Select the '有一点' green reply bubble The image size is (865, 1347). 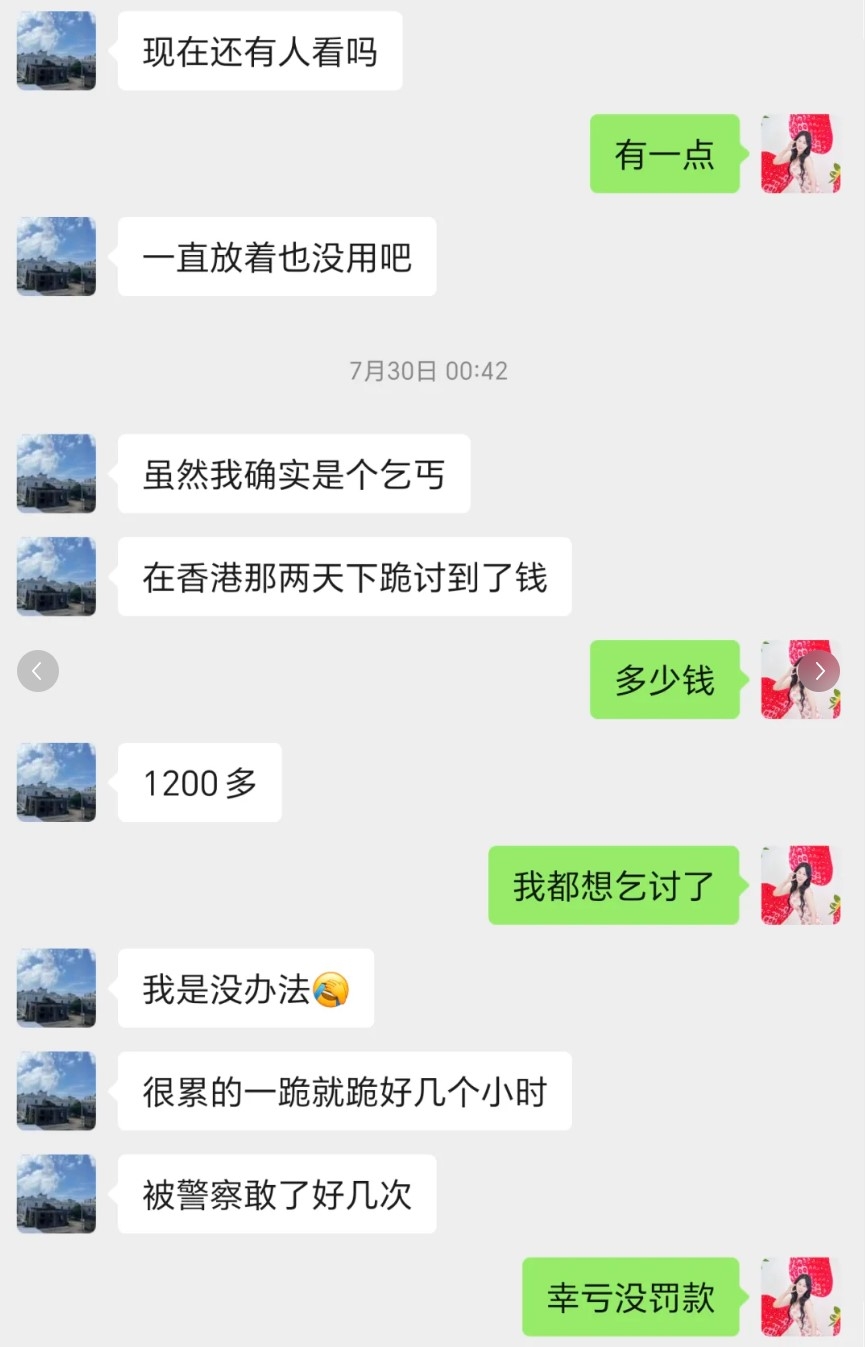pyautogui.click(x=664, y=152)
